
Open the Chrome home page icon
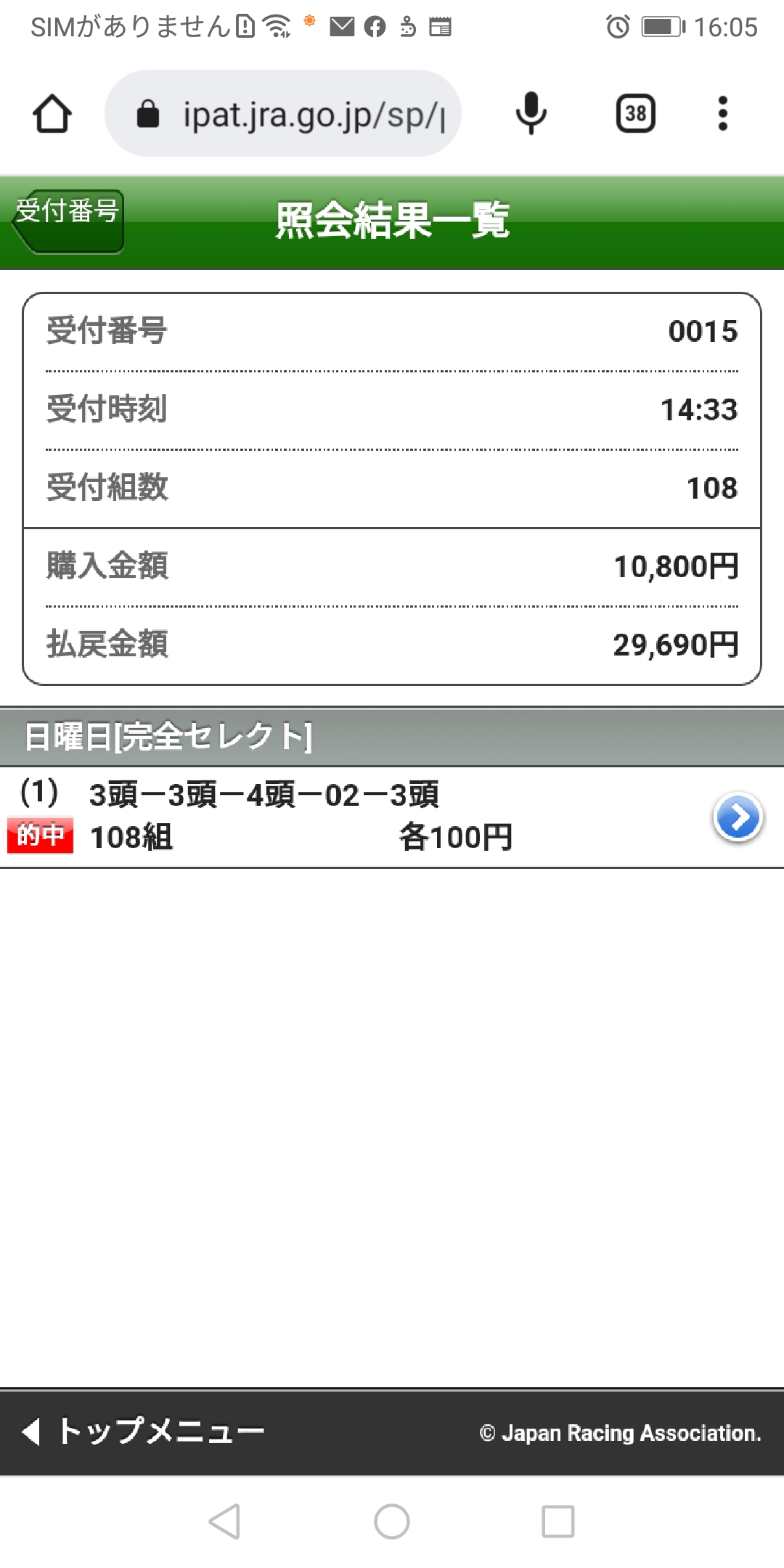[52, 114]
